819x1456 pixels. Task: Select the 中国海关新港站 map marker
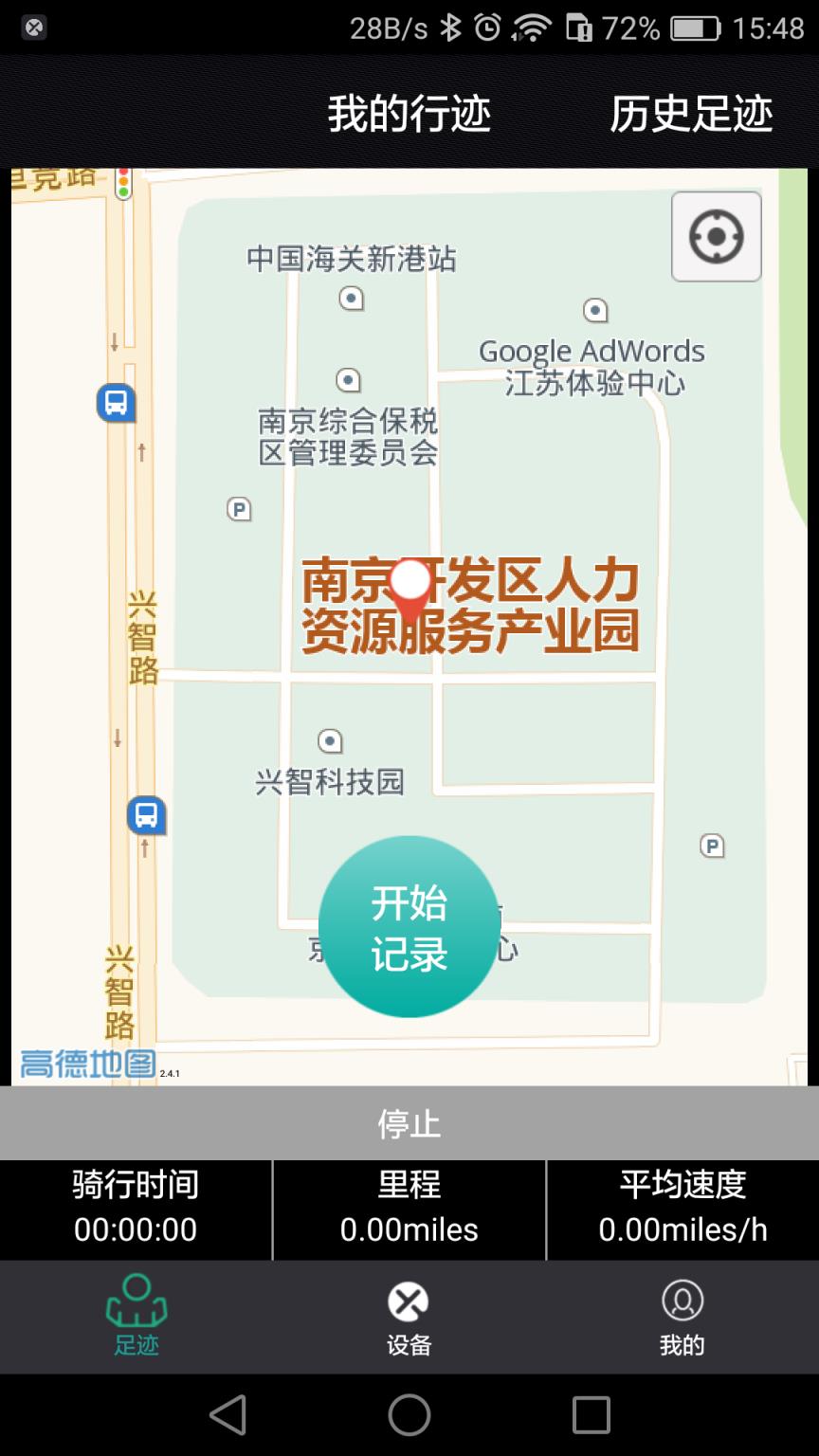click(x=353, y=299)
